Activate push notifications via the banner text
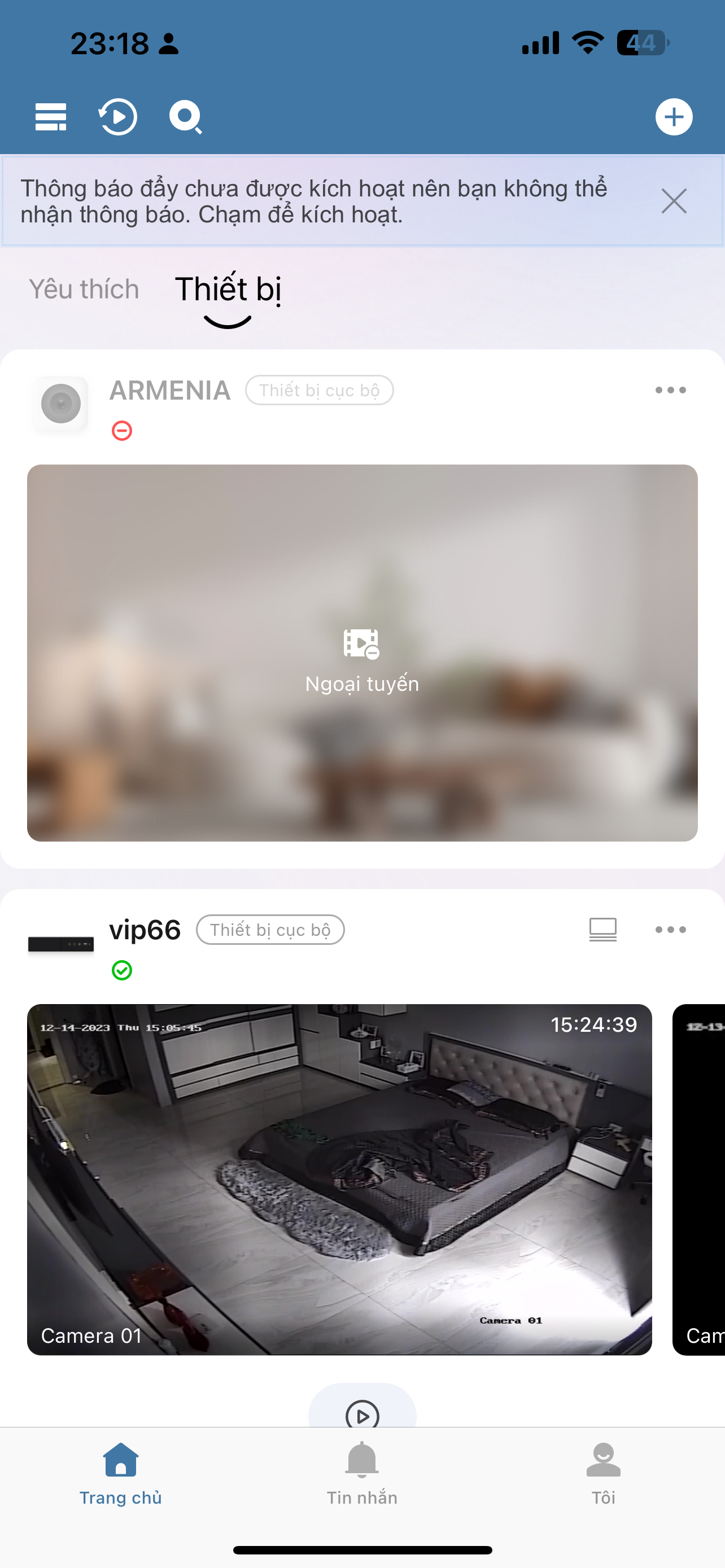This screenshot has height=1568, width=725. pyautogui.click(x=313, y=201)
